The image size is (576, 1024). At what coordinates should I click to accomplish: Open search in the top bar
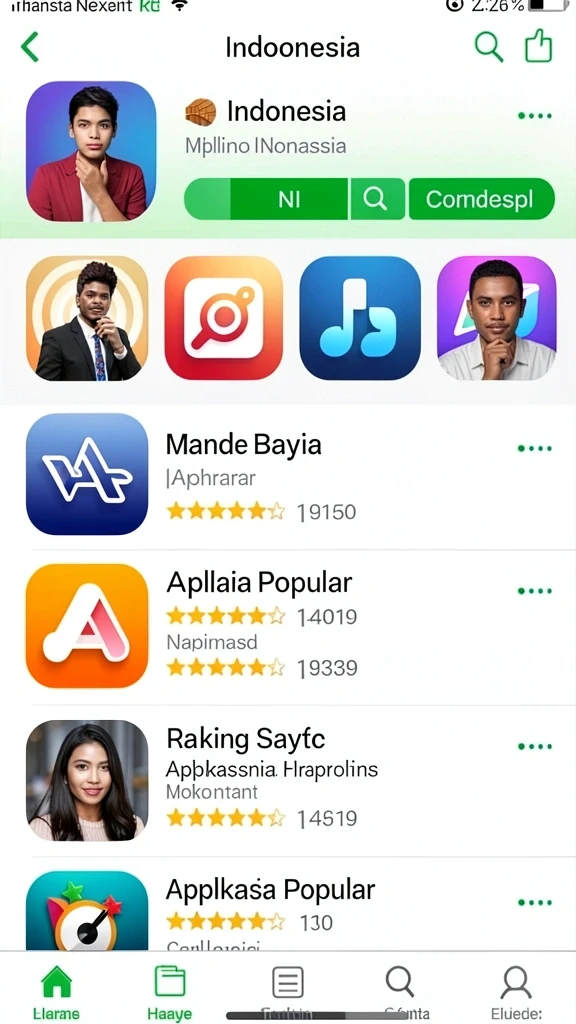(x=488, y=47)
